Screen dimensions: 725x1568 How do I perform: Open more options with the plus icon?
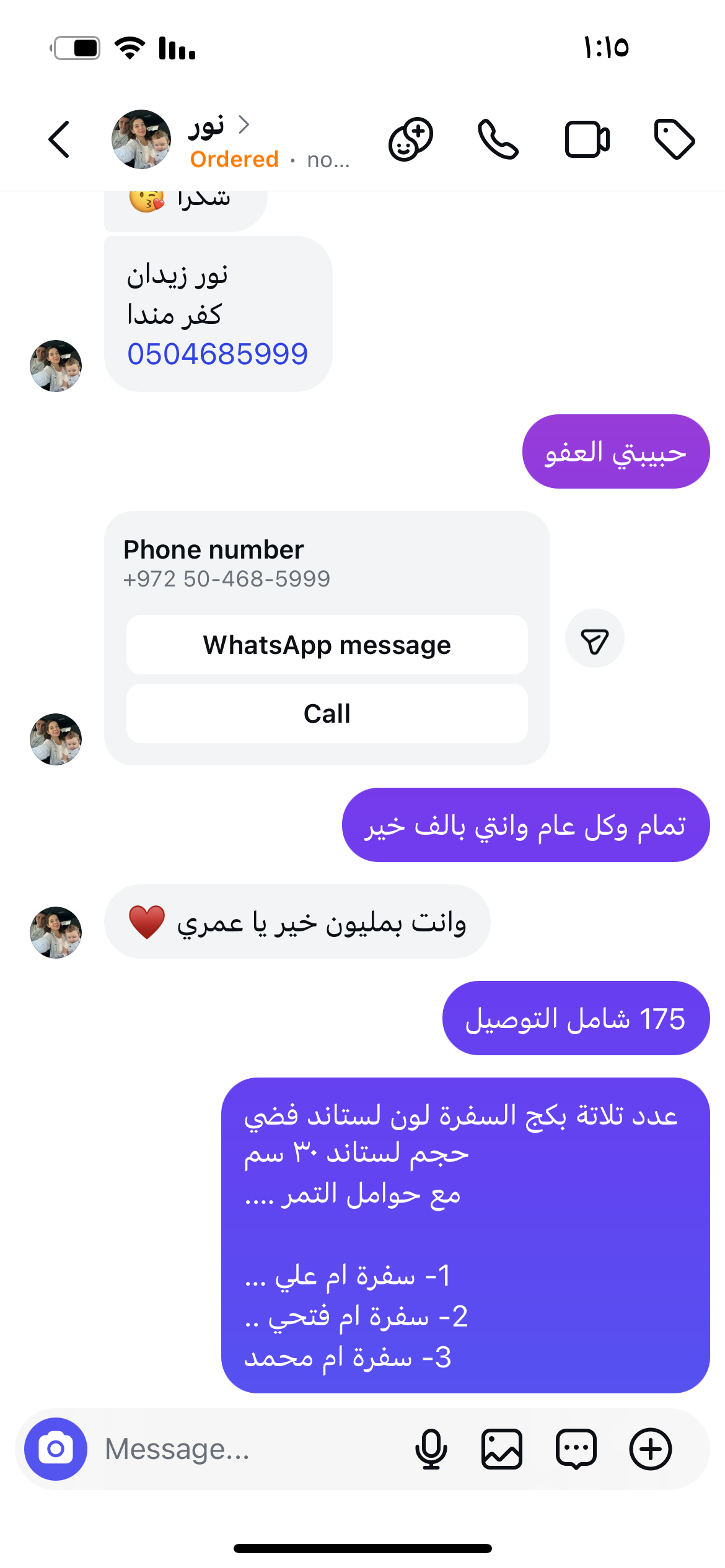[651, 1449]
